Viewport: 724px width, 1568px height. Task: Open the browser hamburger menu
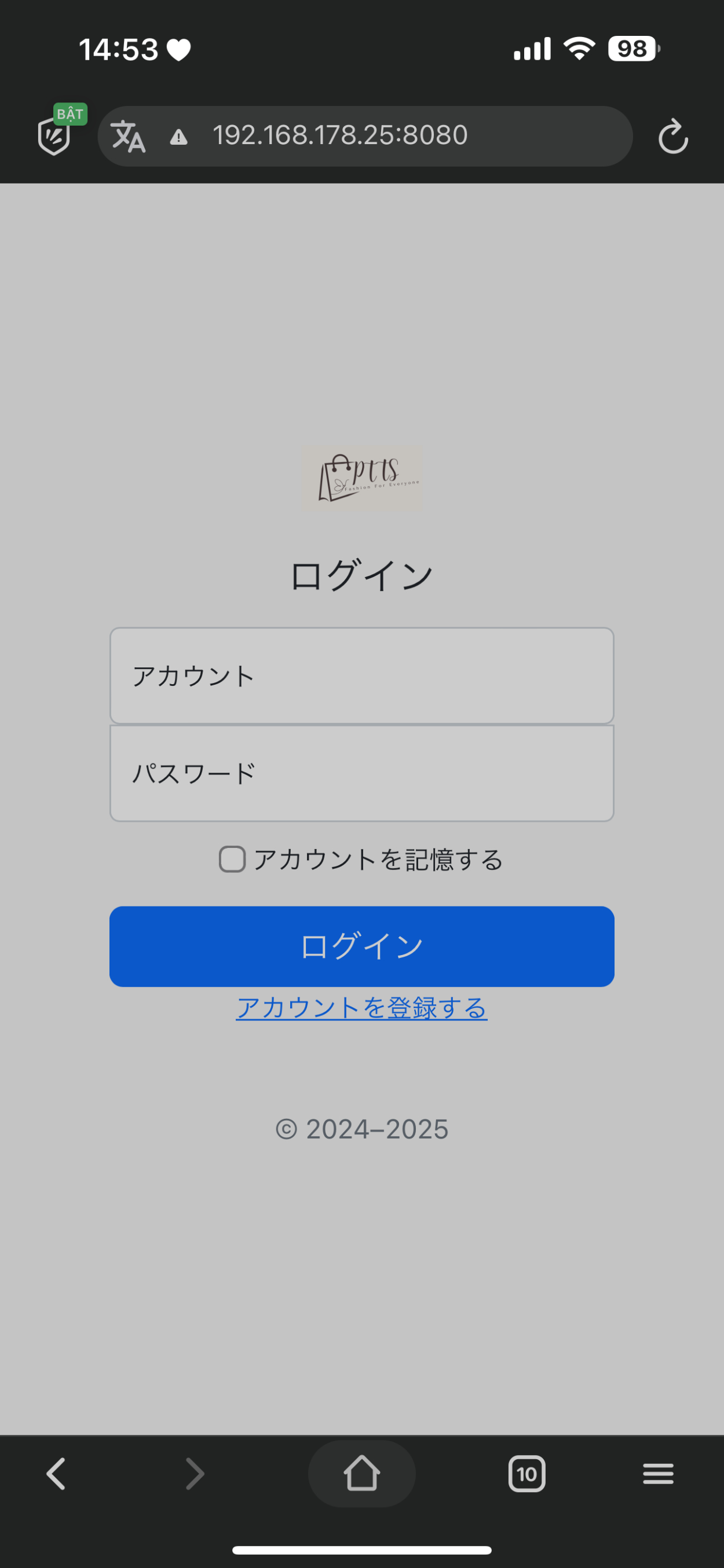point(657,1474)
